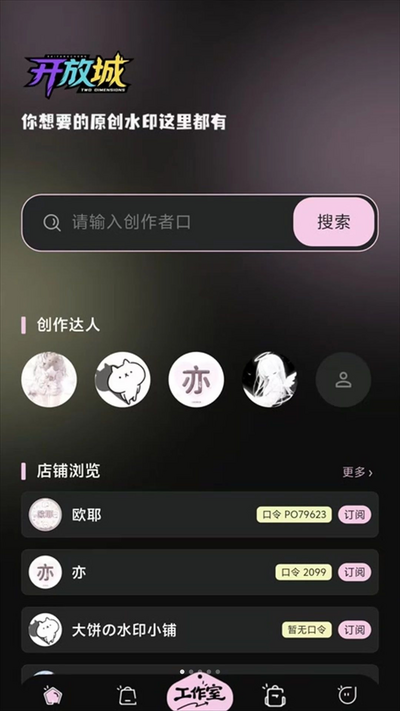Open 大饼の水印小铺 shop row
400x711 pixels.
click(200, 630)
